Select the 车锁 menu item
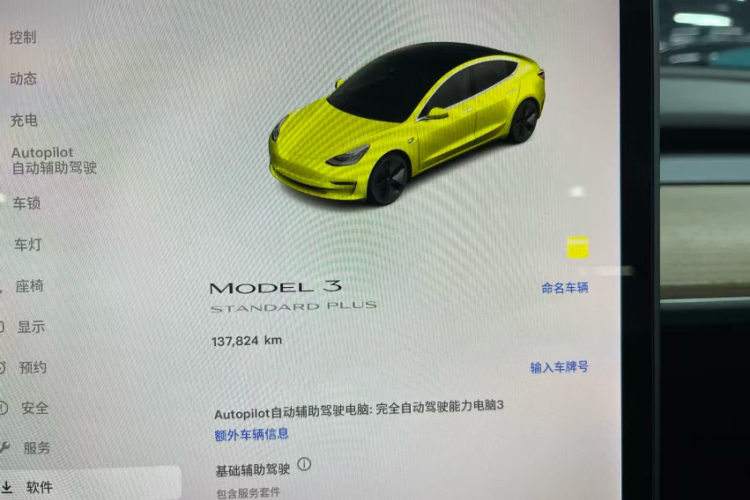Screen dimensions: 750x500 pyautogui.click(x=27, y=203)
